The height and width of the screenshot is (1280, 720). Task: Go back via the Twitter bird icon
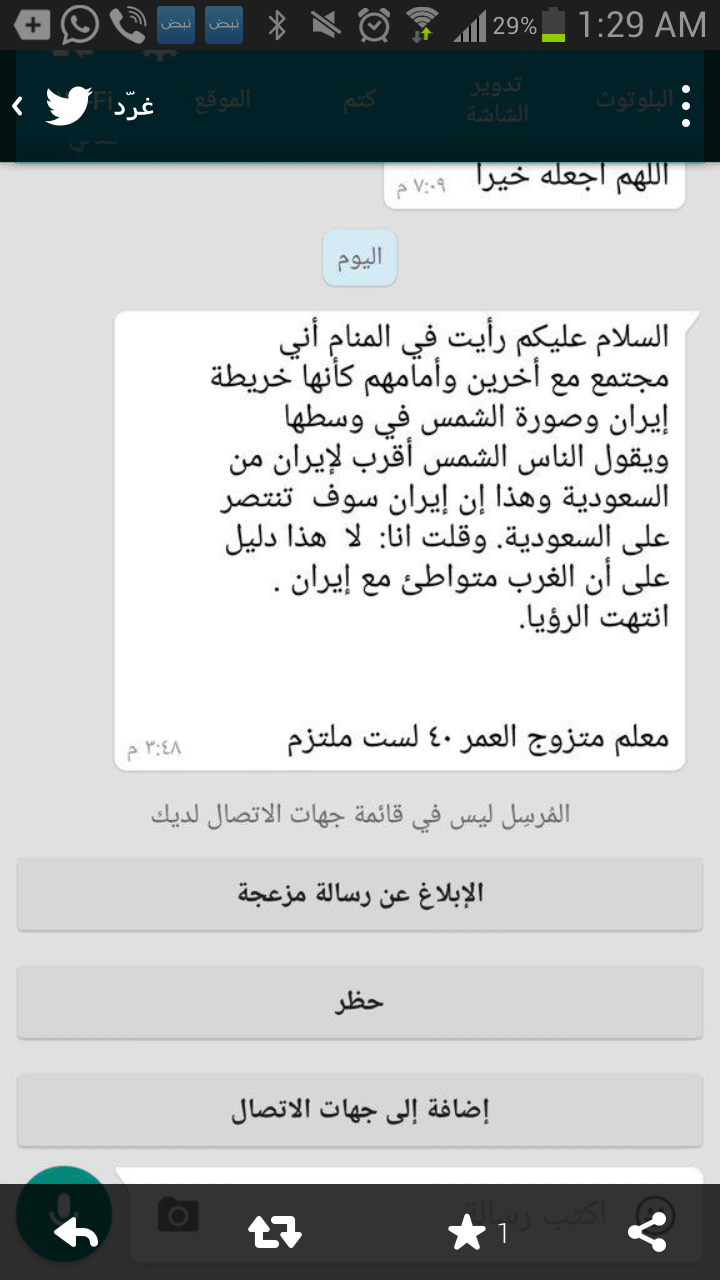(66, 105)
